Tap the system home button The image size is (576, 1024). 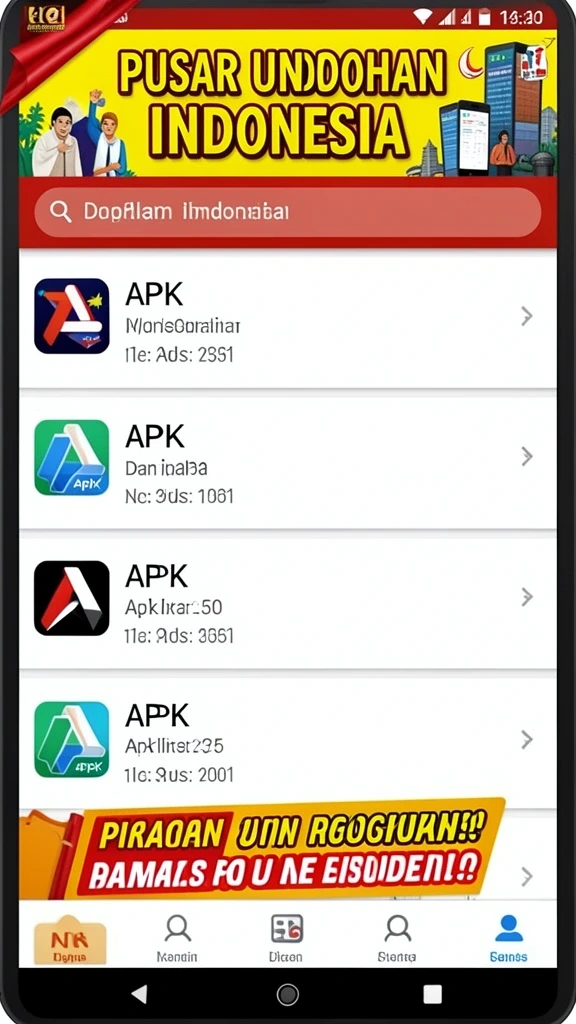pyautogui.click(x=287, y=995)
